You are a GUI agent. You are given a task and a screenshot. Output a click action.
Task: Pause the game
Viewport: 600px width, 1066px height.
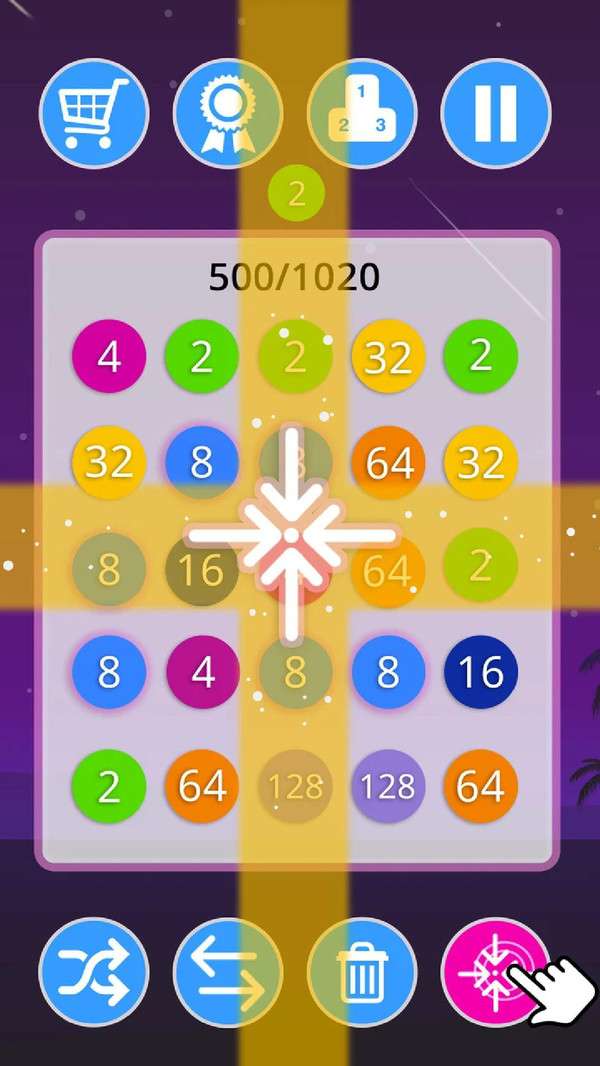(496, 112)
